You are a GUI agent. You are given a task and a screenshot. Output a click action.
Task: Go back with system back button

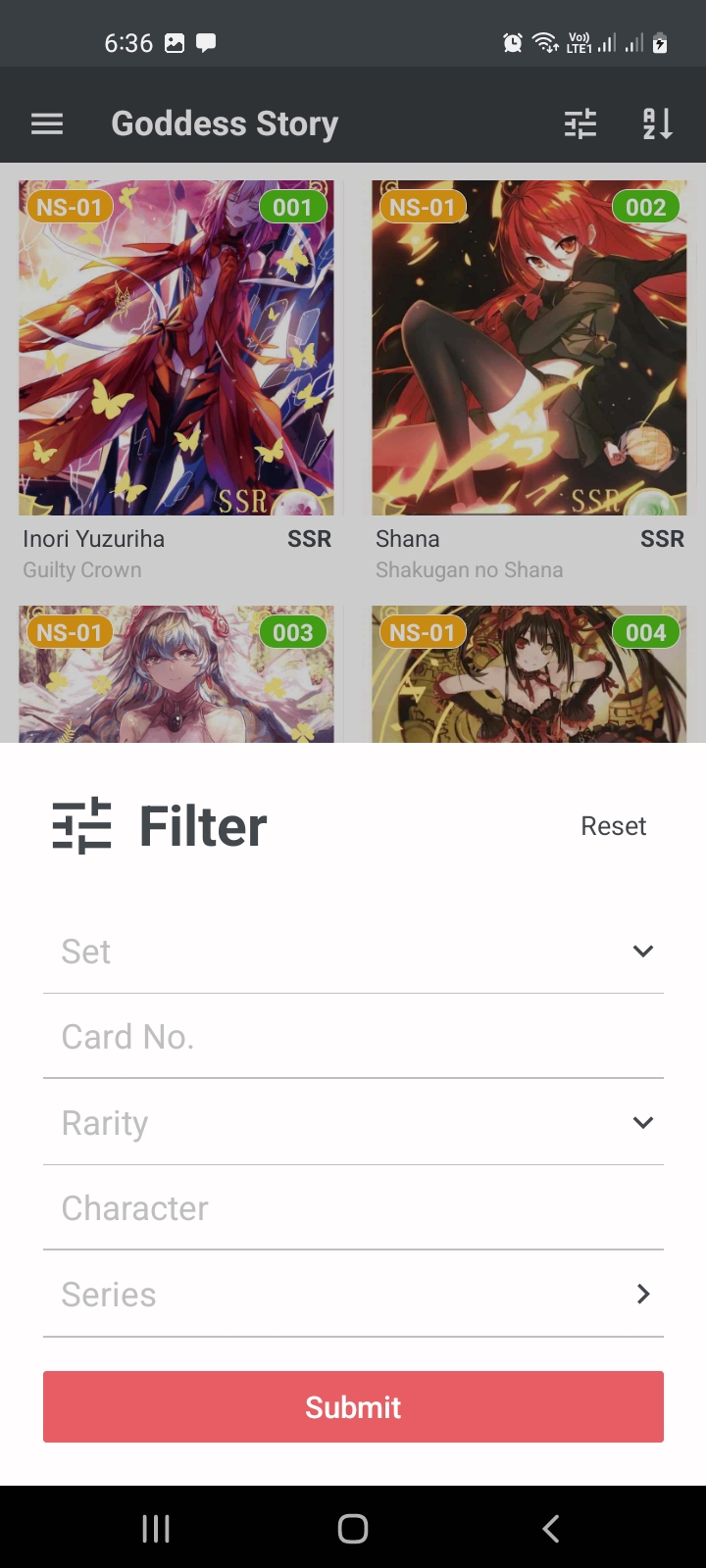tap(551, 1528)
